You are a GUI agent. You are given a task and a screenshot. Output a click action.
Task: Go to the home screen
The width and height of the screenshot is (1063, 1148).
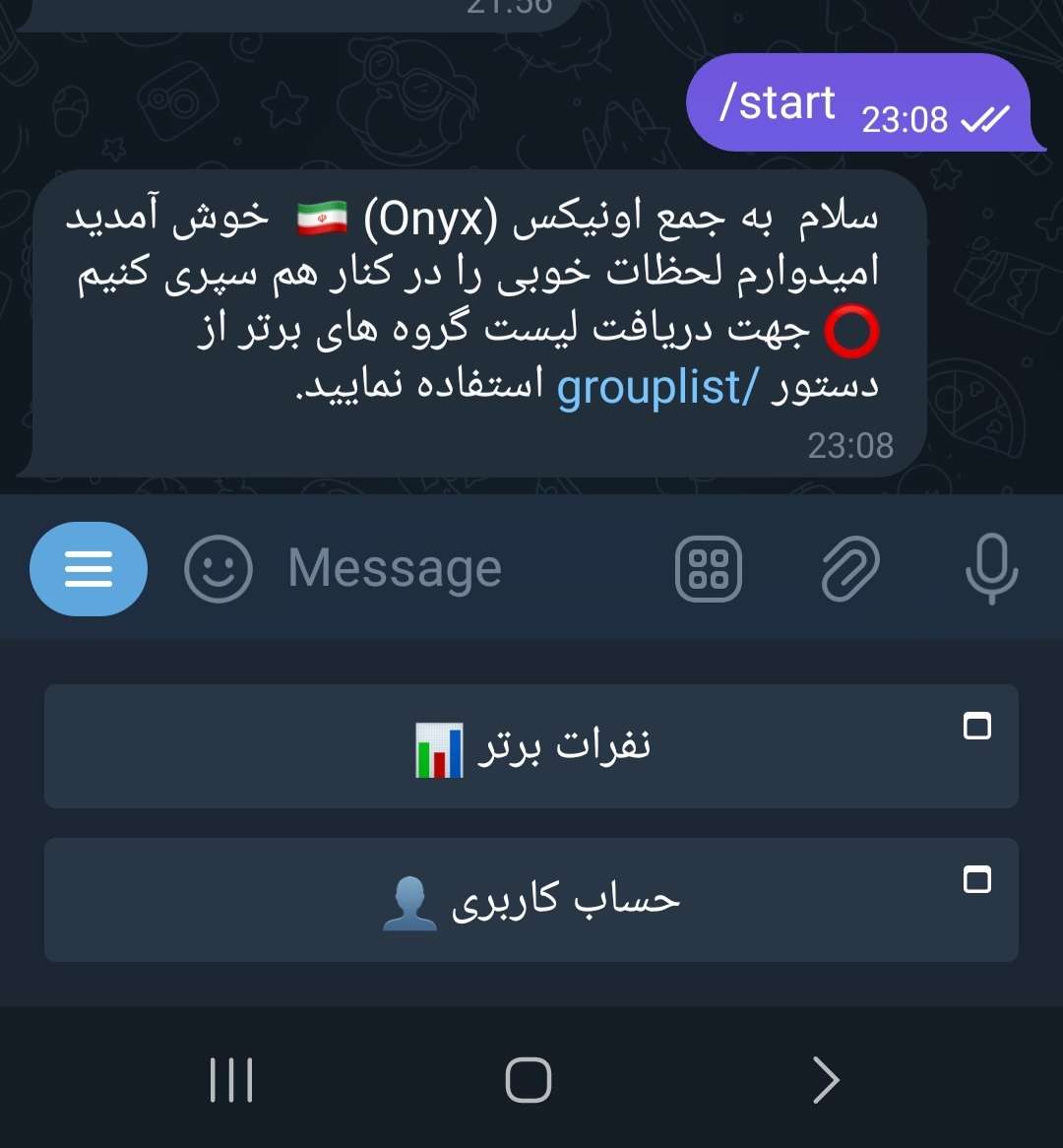pos(529,1080)
